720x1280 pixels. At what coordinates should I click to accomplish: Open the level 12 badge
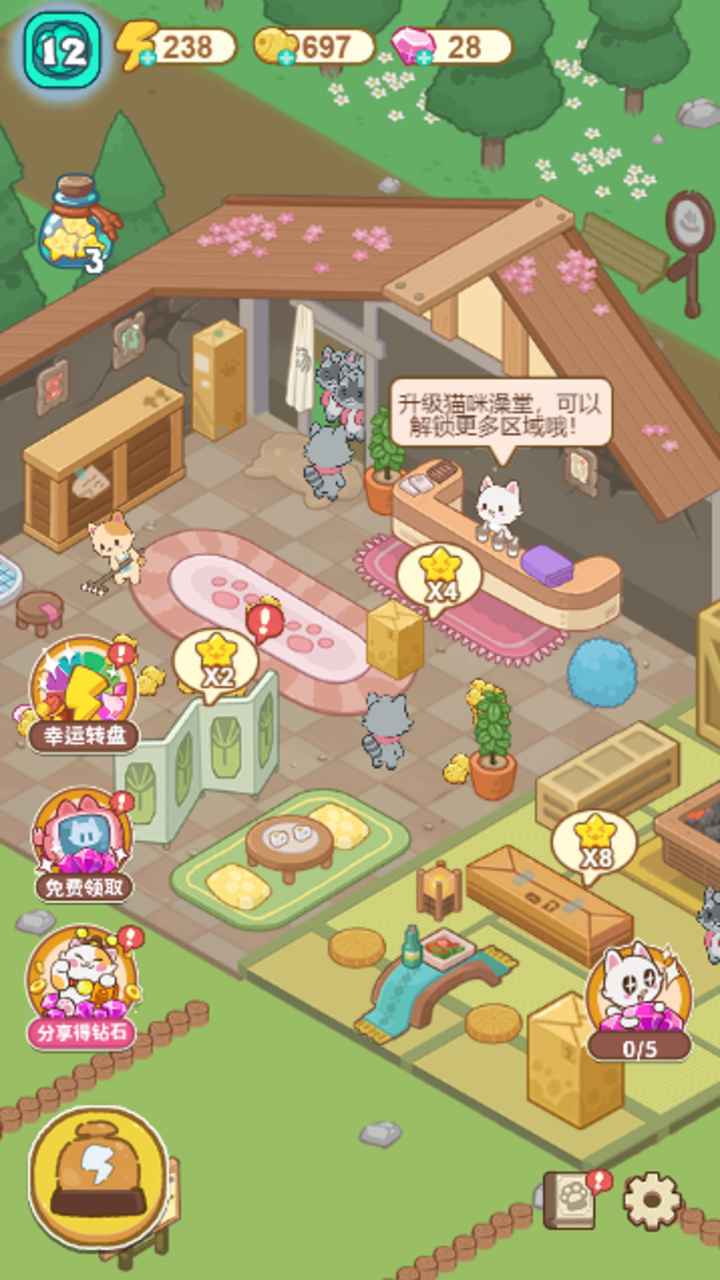(x=62, y=48)
